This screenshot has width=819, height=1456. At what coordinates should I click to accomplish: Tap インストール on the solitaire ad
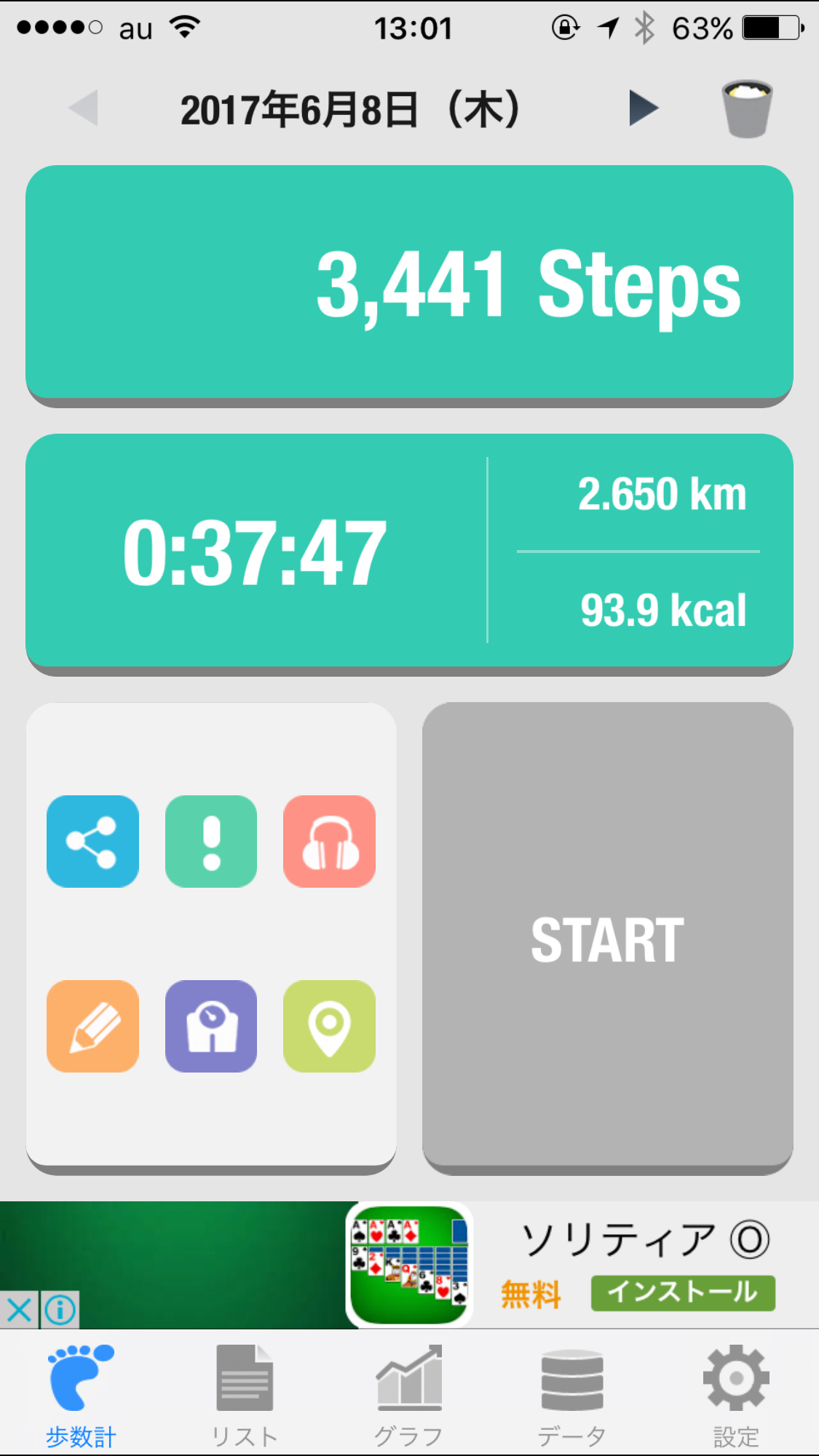tap(682, 1292)
